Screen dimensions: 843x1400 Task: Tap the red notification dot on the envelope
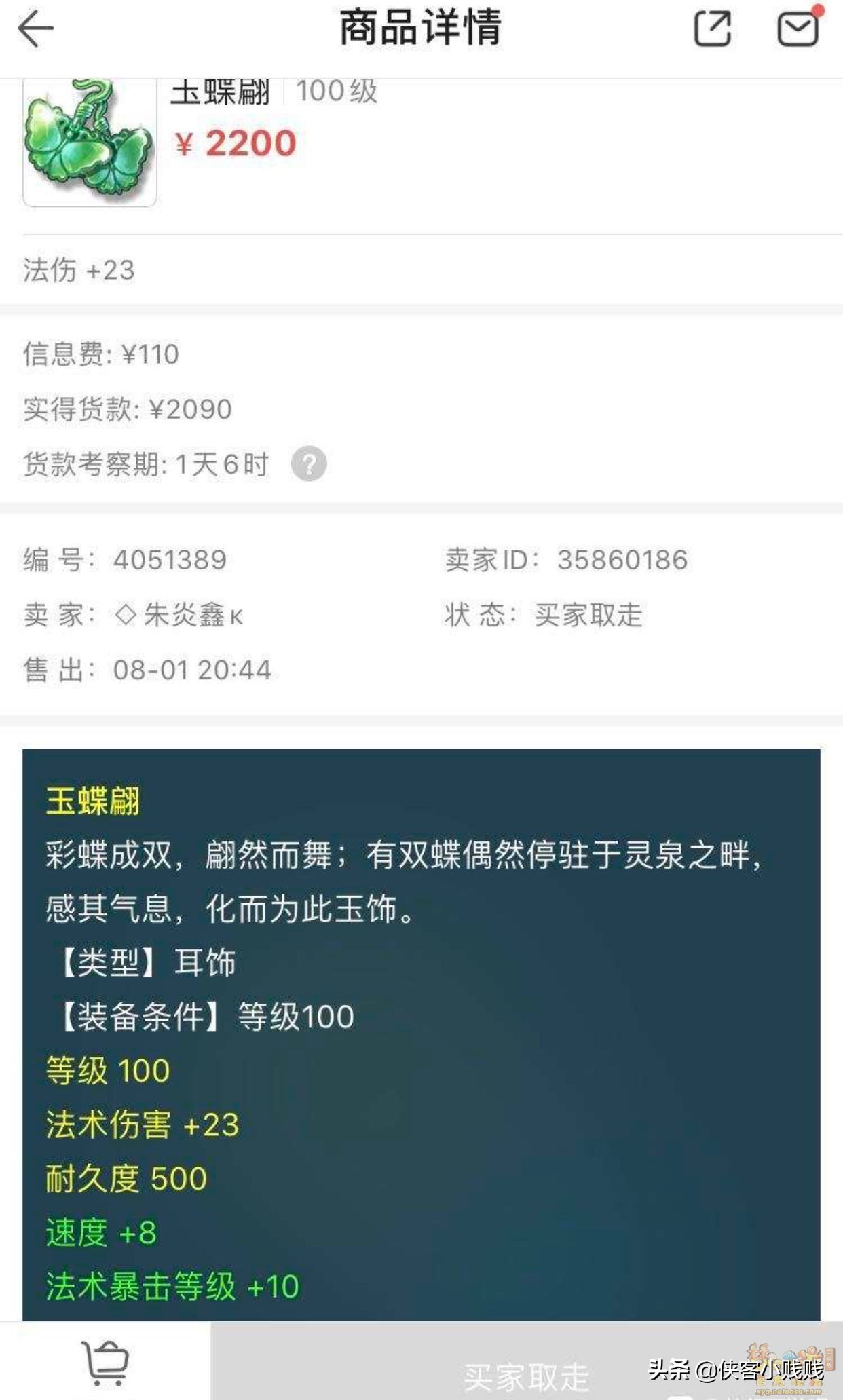[818, 10]
